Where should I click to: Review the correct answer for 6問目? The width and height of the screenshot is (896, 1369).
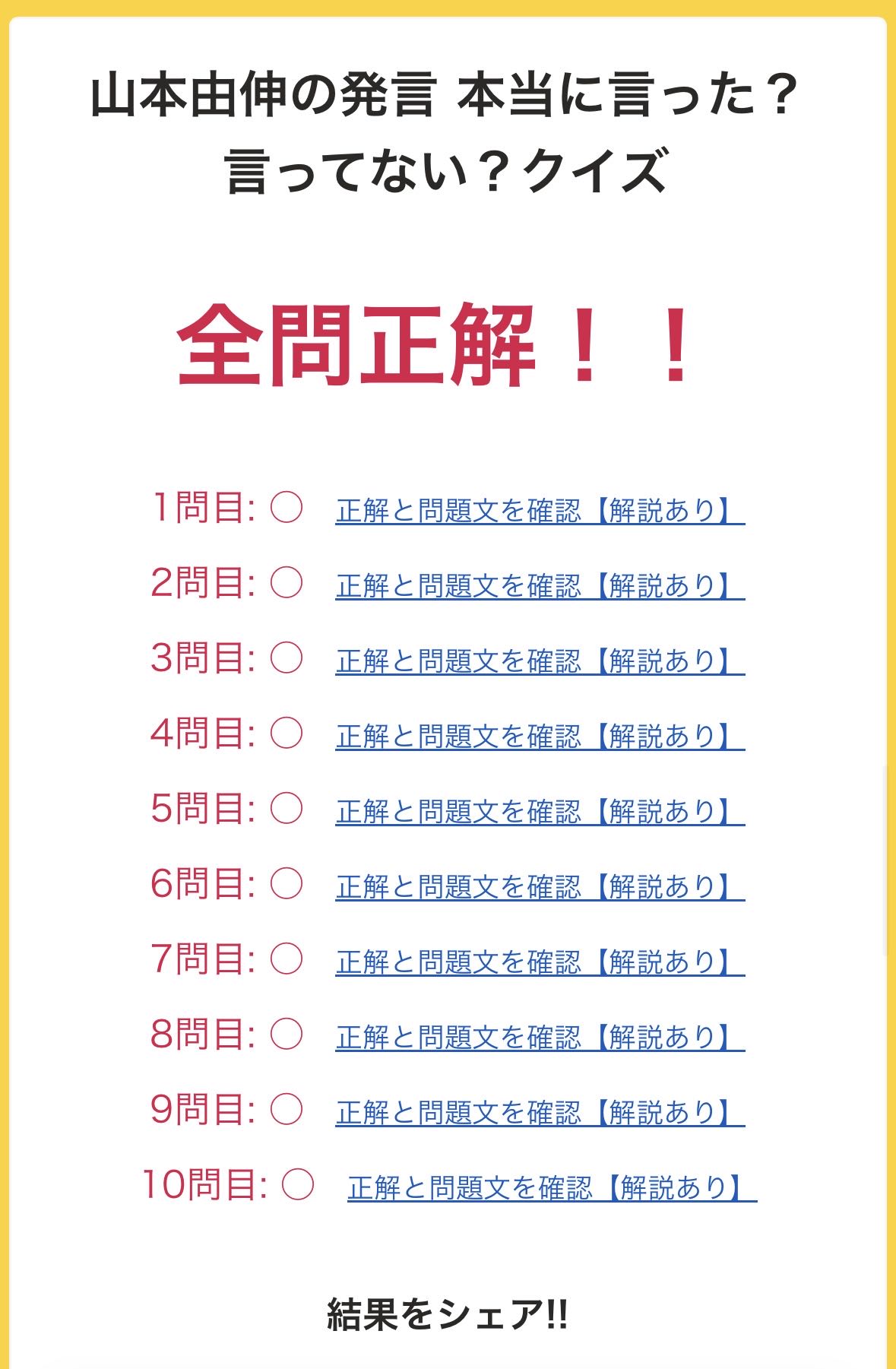tap(540, 887)
